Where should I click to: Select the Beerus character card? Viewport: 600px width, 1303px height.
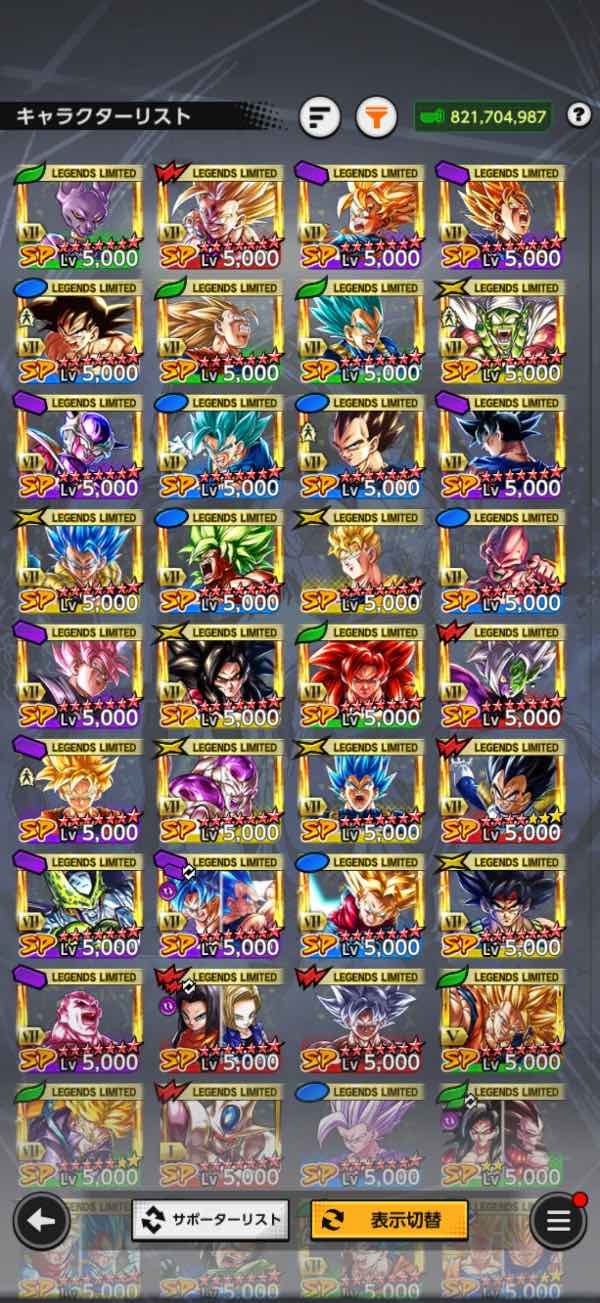(x=78, y=218)
